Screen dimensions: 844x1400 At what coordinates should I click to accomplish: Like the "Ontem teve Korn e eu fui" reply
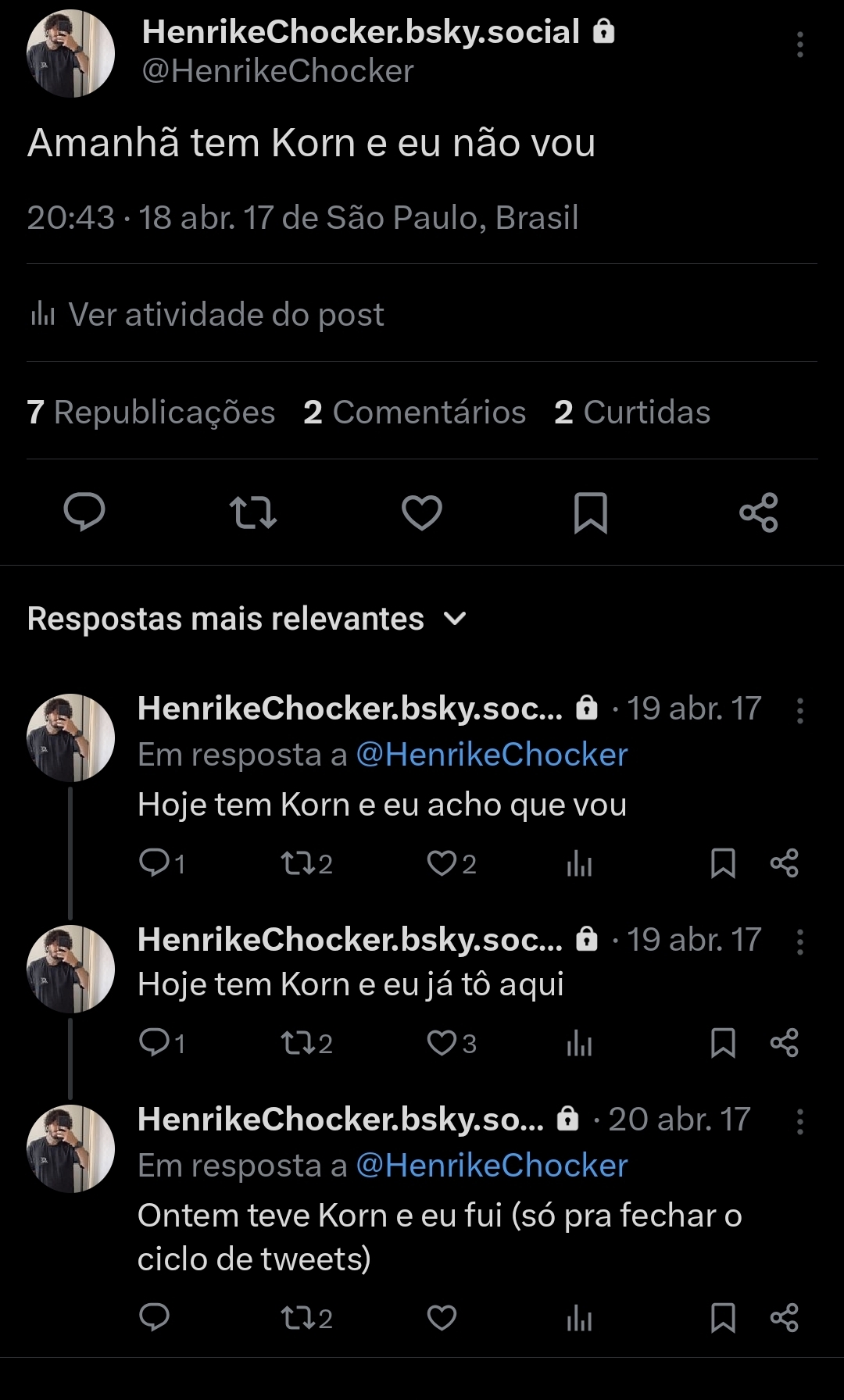(442, 1317)
